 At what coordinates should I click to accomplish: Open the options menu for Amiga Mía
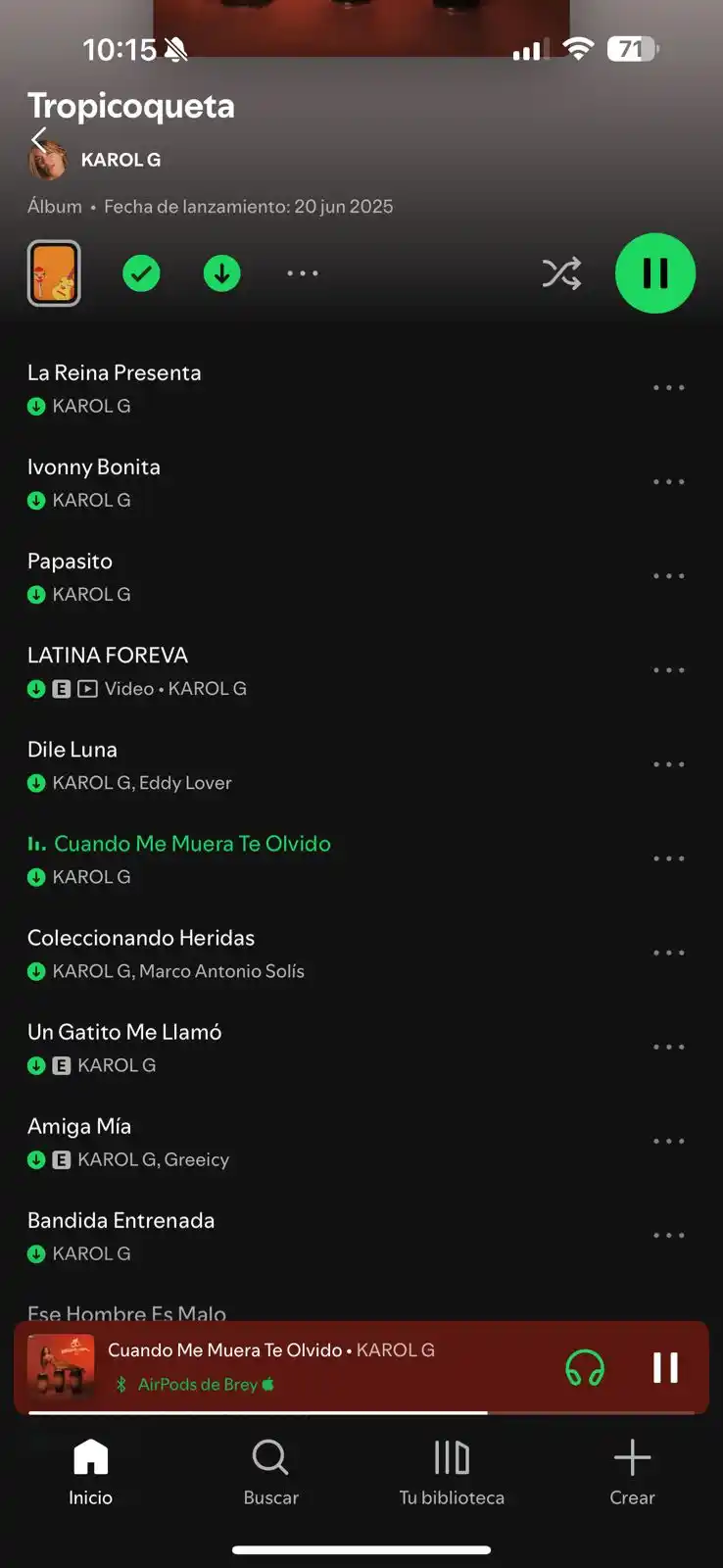[x=668, y=1142]
